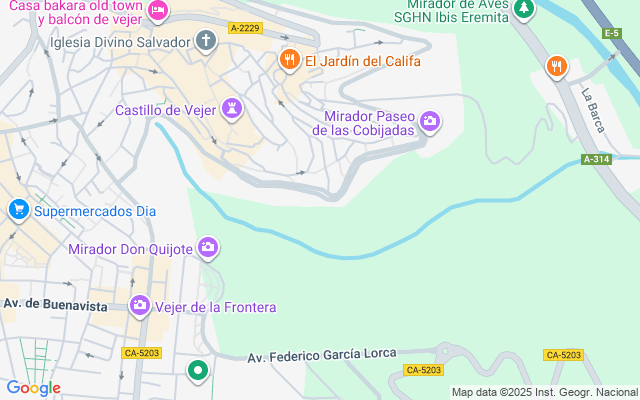
Task: Tap the Iglesia Divino Salvador church marker
Action: (206, 42)
